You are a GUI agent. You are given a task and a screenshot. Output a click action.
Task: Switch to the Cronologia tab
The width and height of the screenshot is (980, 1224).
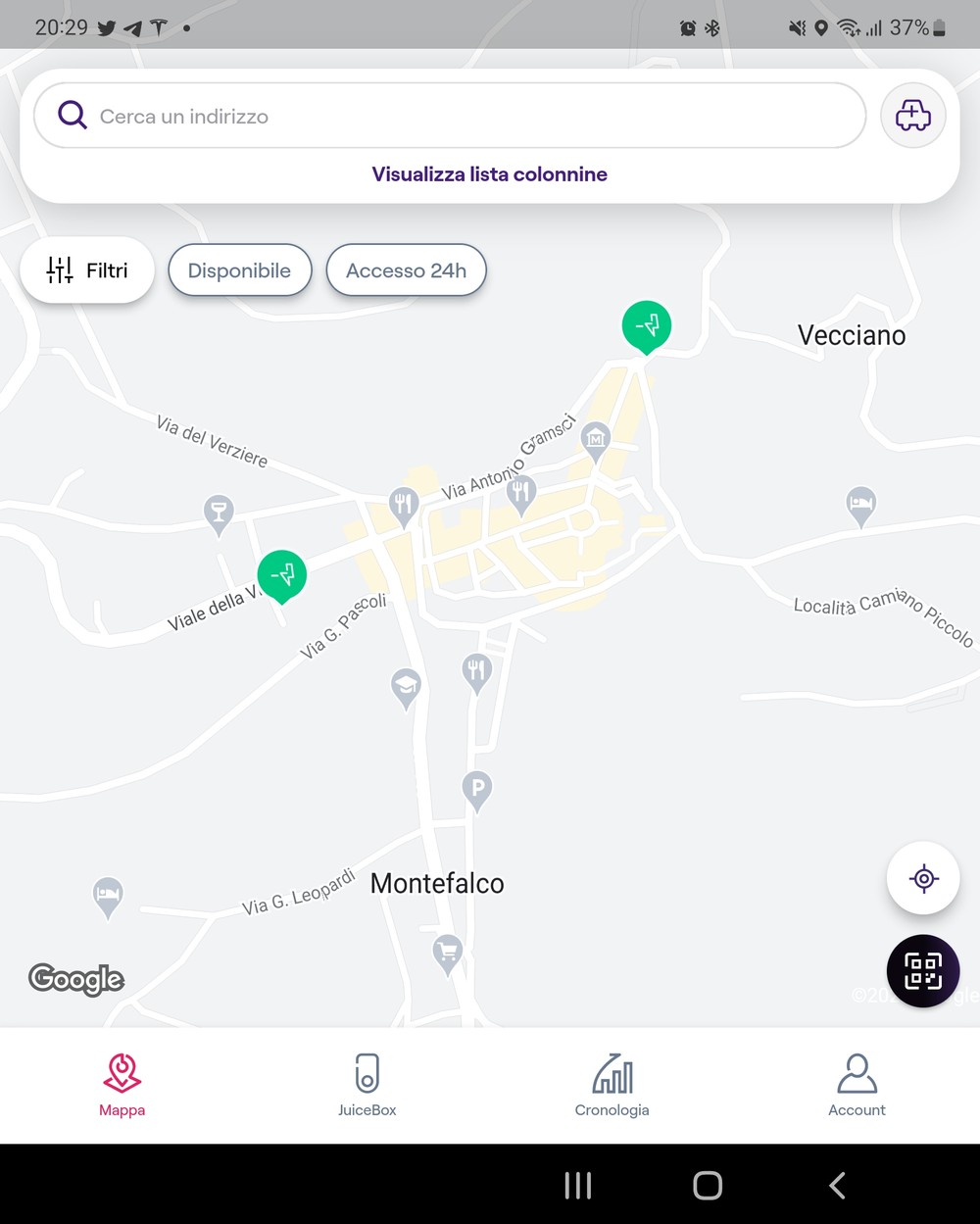[612, 1085]
